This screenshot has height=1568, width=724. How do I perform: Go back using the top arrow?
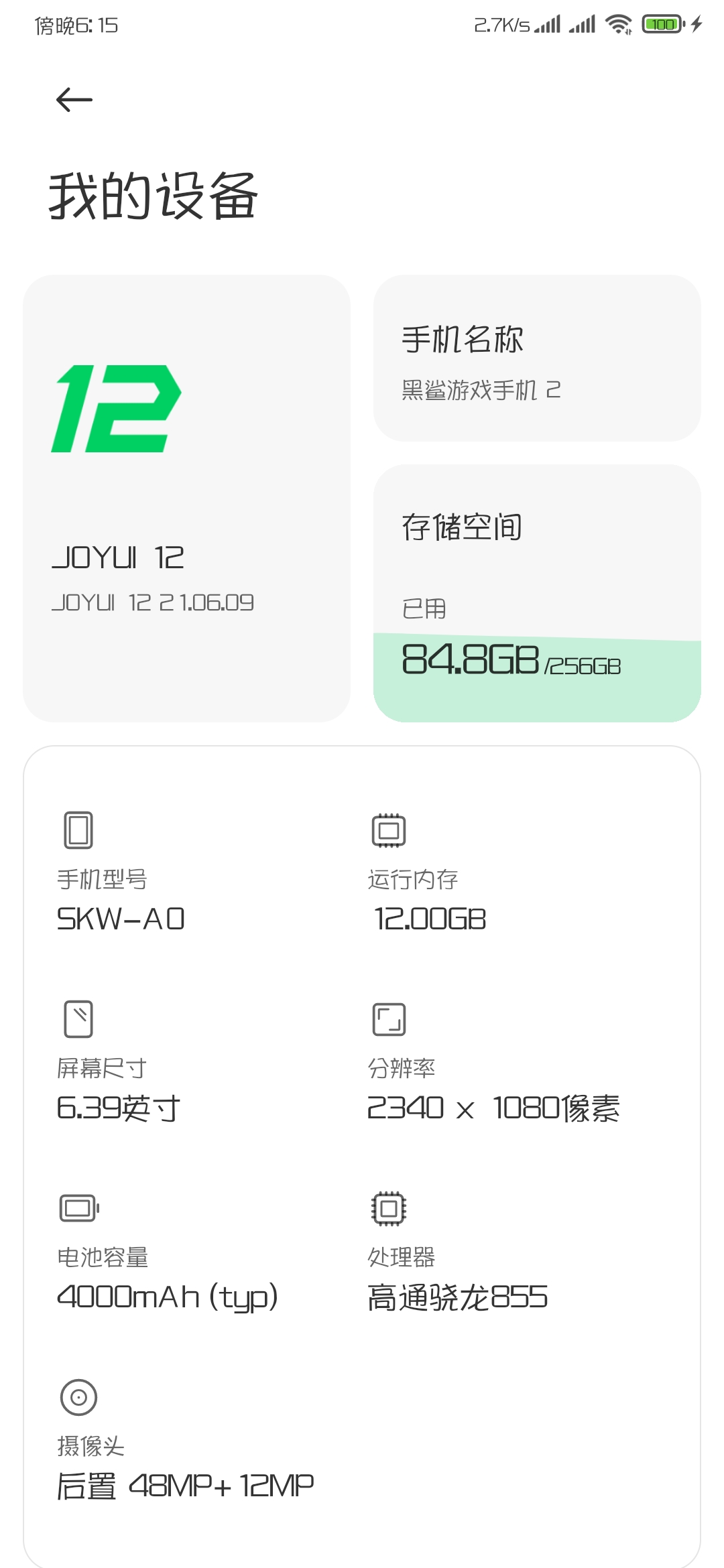coord(74,100)
